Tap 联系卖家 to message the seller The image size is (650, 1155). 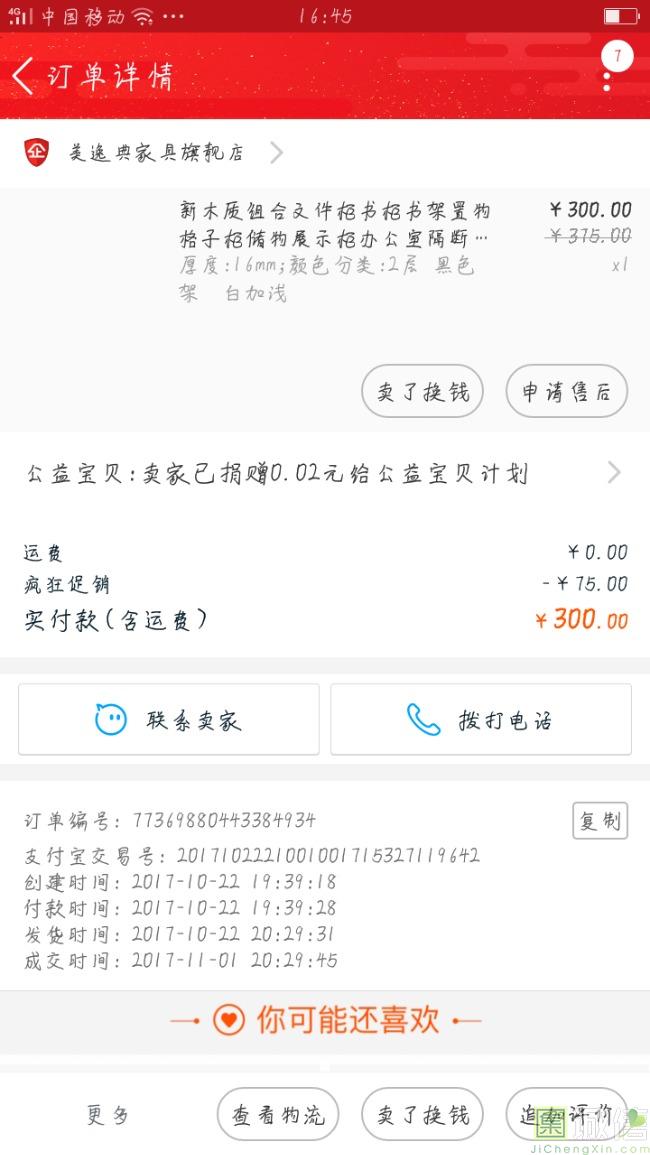169,719
